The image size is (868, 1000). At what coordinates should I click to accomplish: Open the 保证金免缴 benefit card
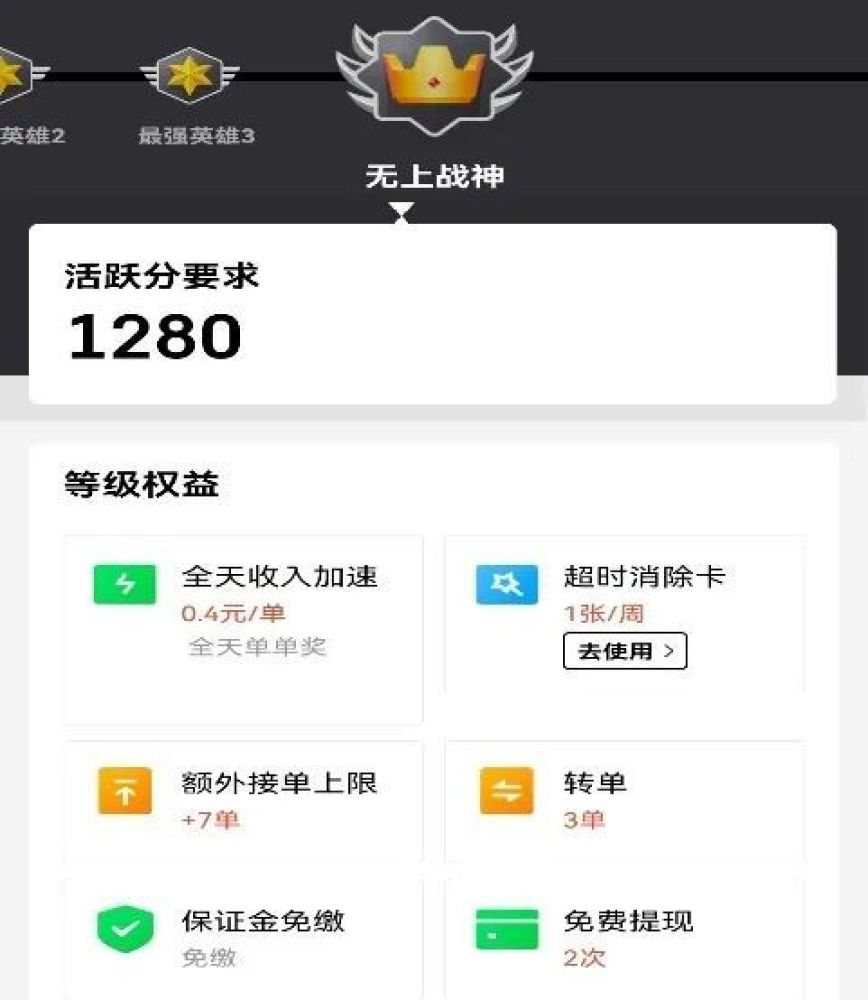click(243, 937)
